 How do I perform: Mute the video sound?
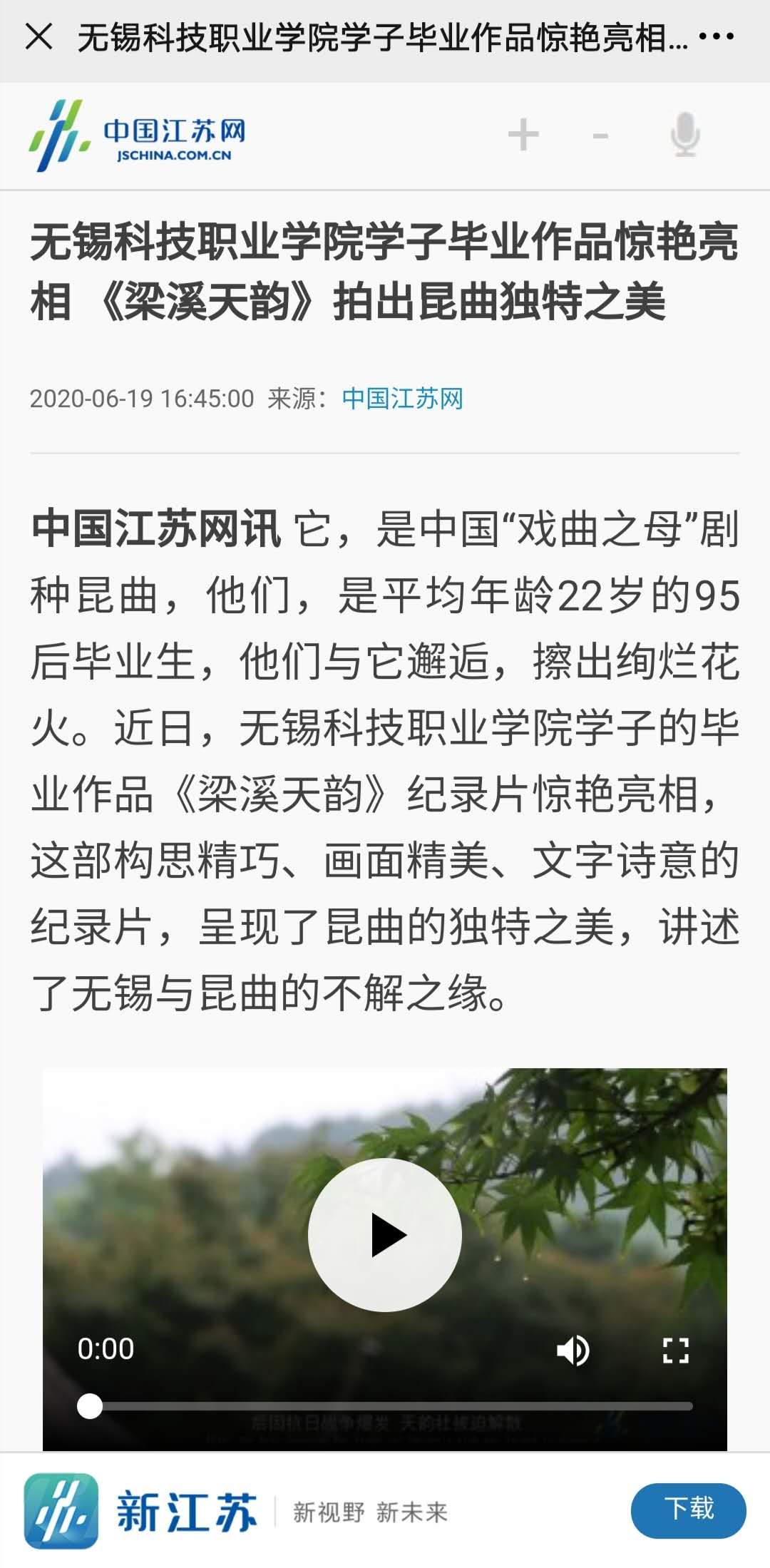(x=573, y=1350)
